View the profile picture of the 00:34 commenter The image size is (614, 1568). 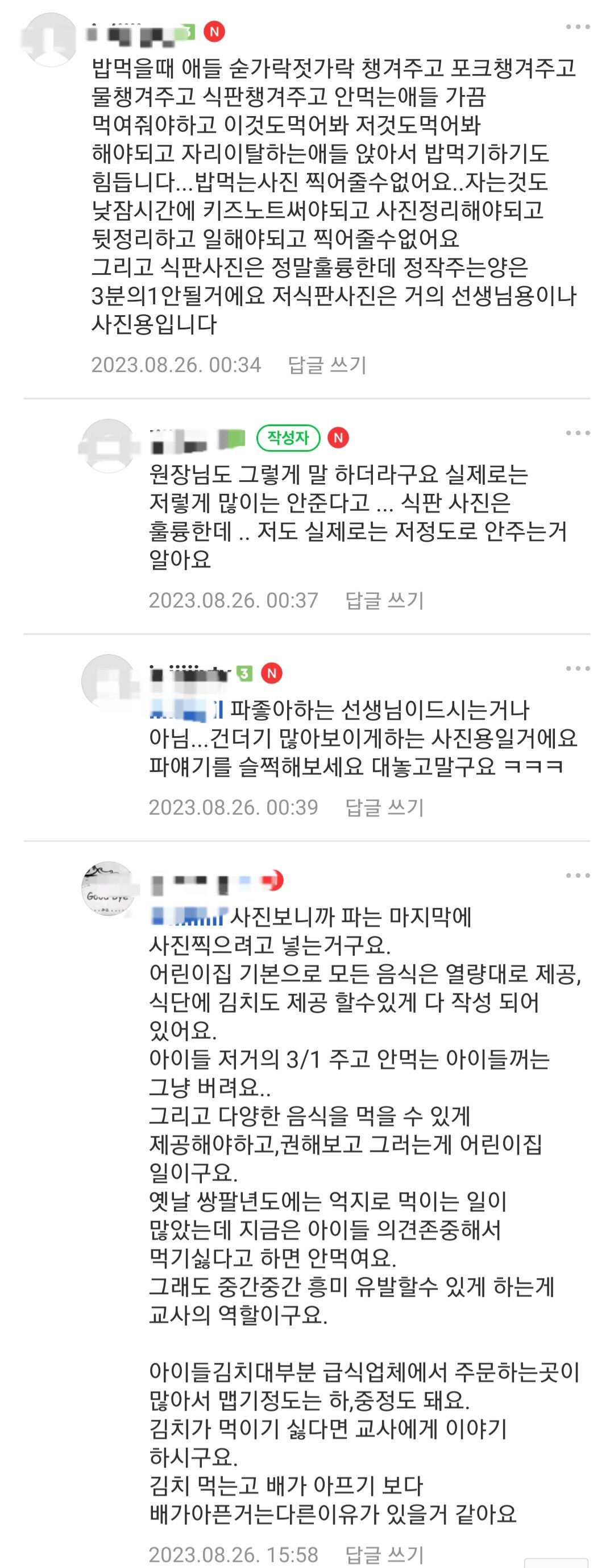click(51, 39)
